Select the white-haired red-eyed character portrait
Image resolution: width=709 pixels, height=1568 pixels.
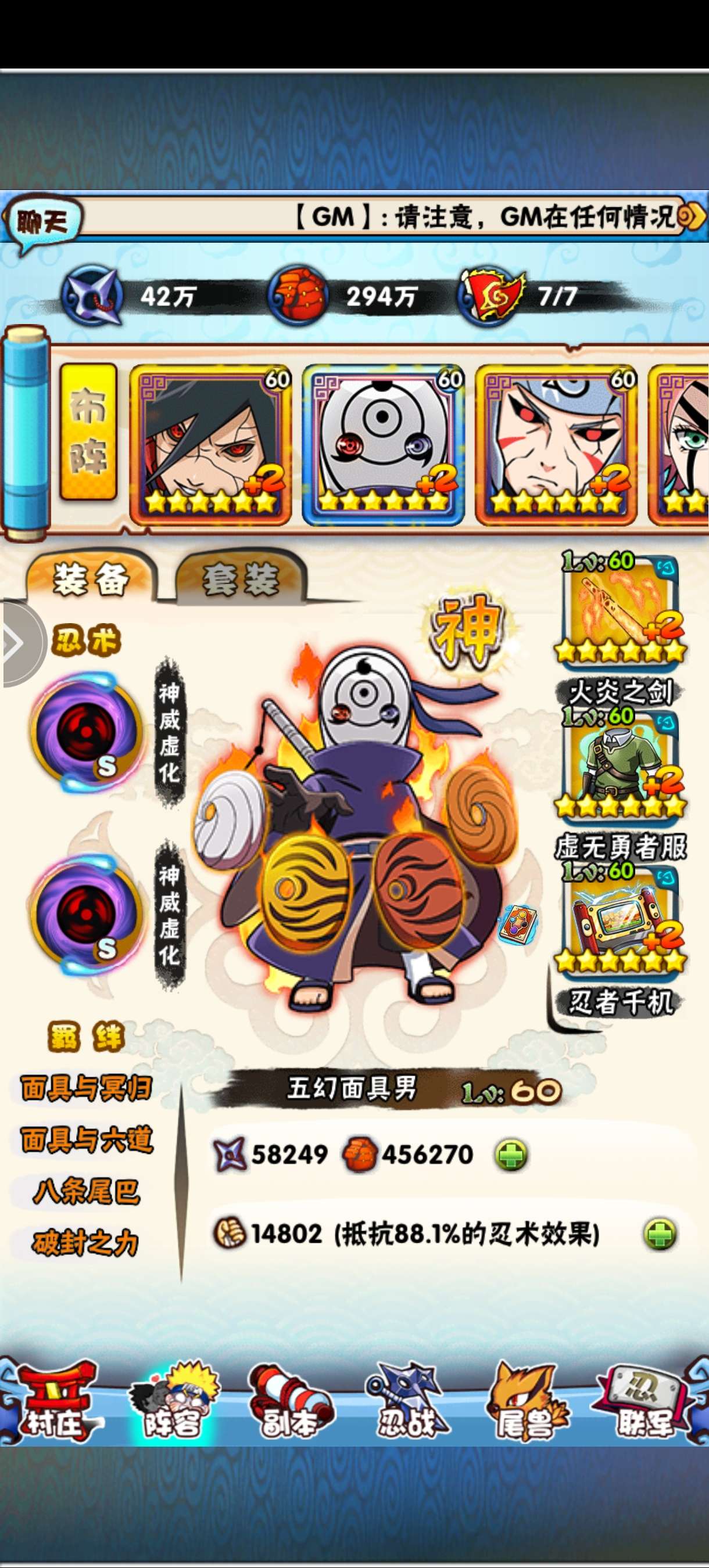click(x=556, y=443)
